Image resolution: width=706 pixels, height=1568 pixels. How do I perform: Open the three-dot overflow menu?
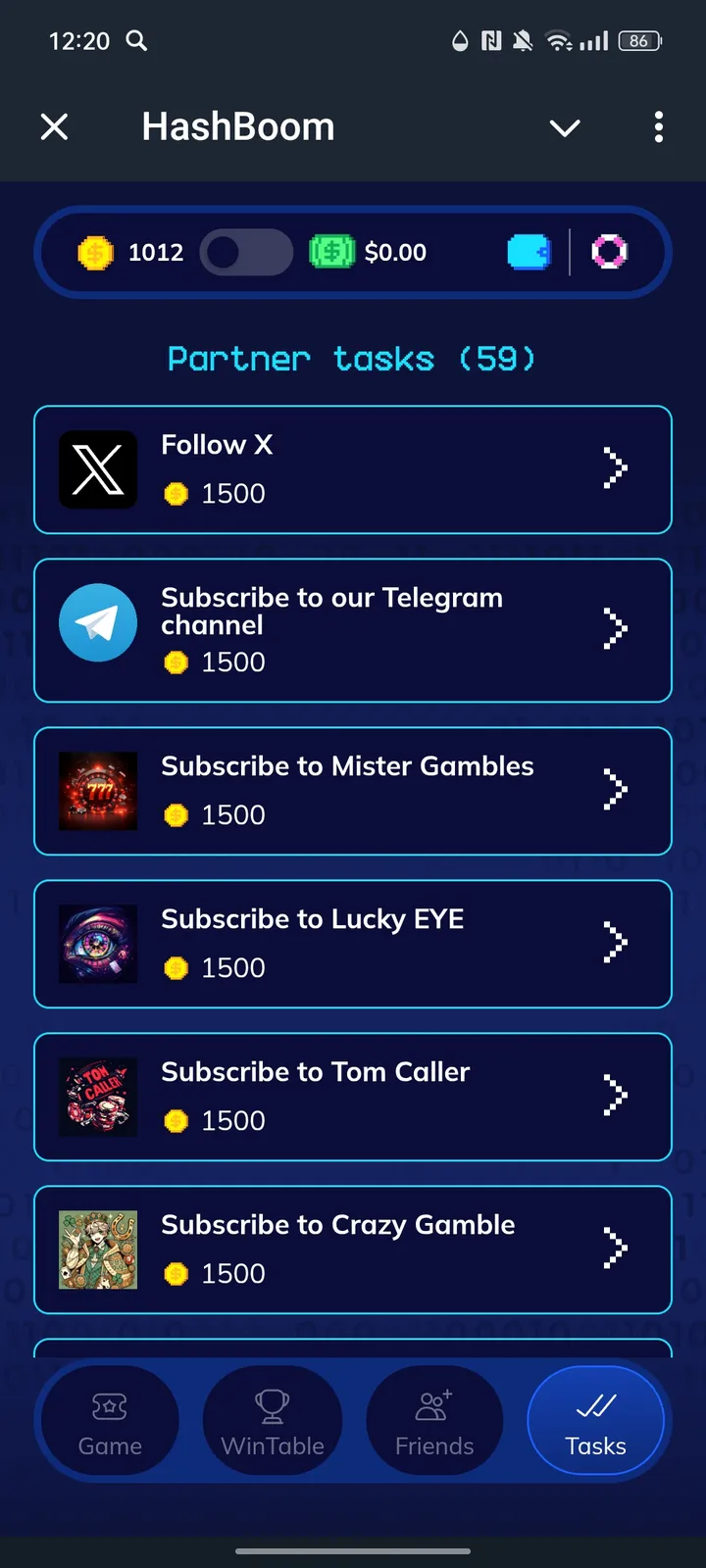tap(658, 126)
